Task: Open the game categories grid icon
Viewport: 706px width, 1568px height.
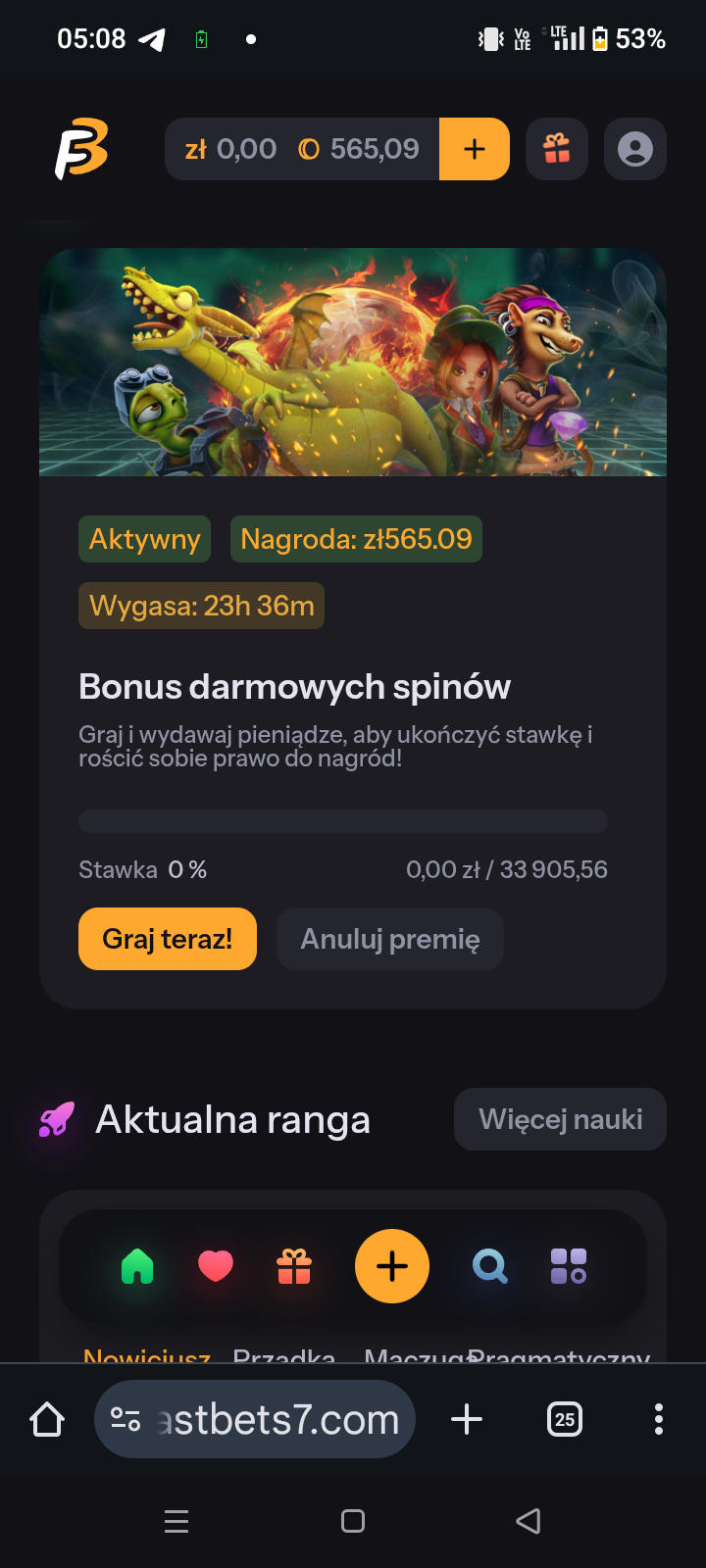Action: click(x=568, y=1266)
